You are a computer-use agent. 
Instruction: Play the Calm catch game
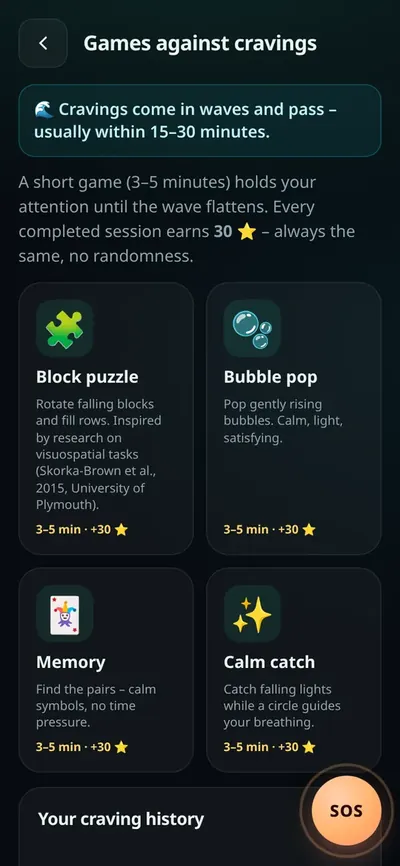point(294,670)
